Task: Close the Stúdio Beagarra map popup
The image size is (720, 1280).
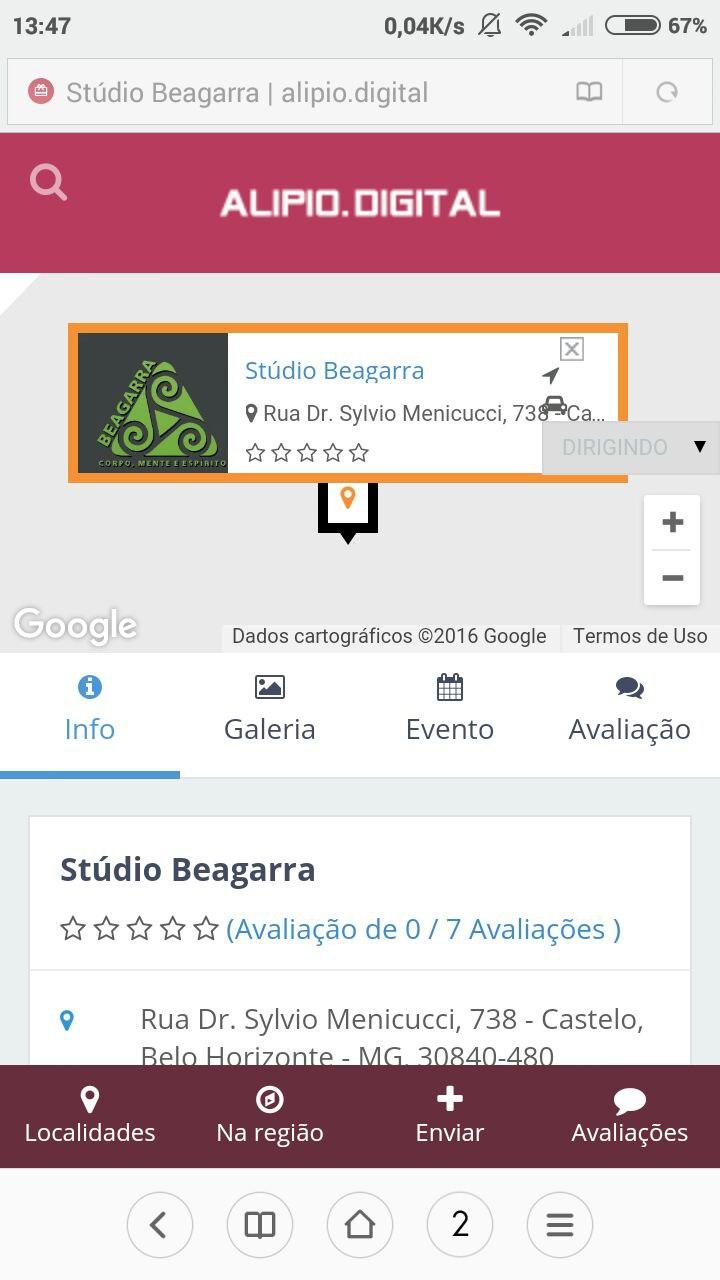Action: (571, 349)
